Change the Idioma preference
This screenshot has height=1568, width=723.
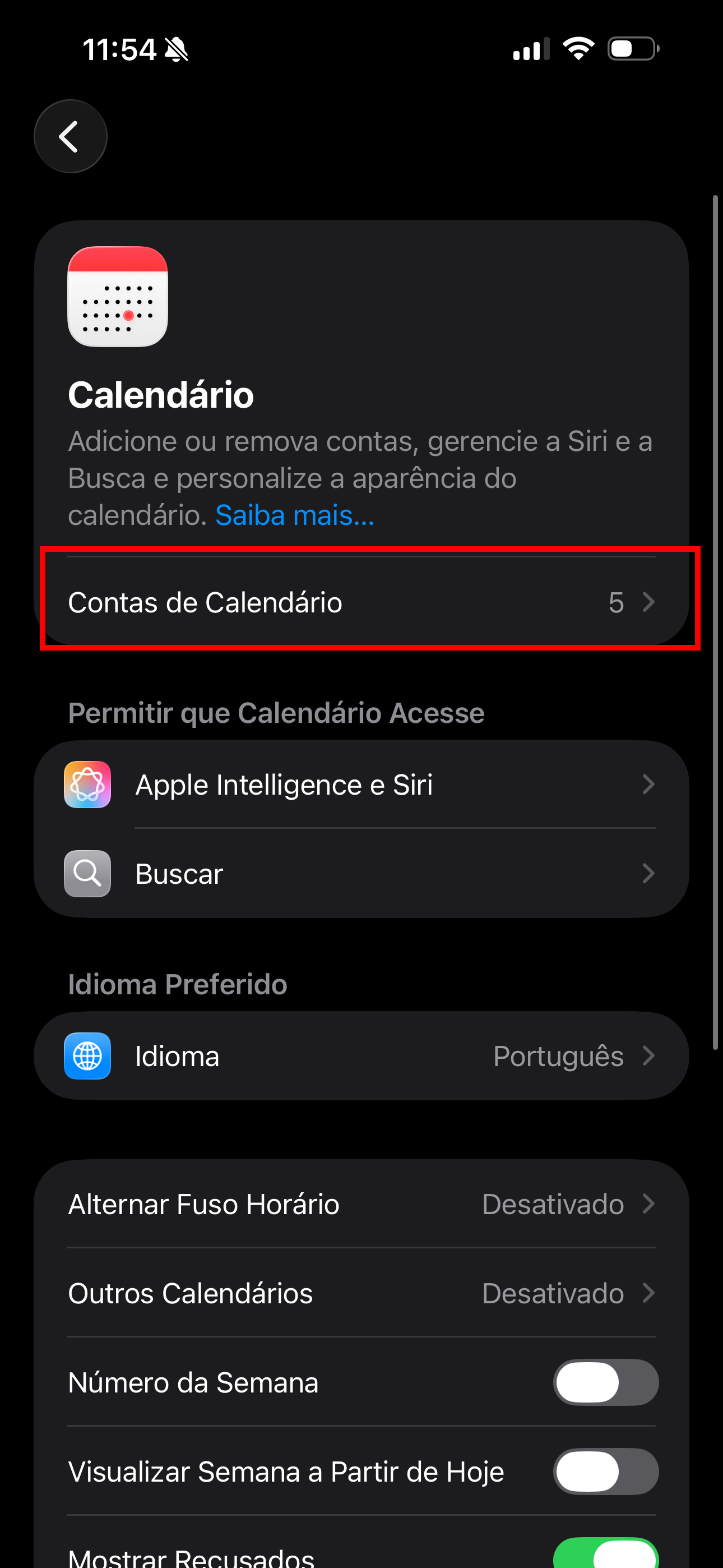click(361, 1056)
